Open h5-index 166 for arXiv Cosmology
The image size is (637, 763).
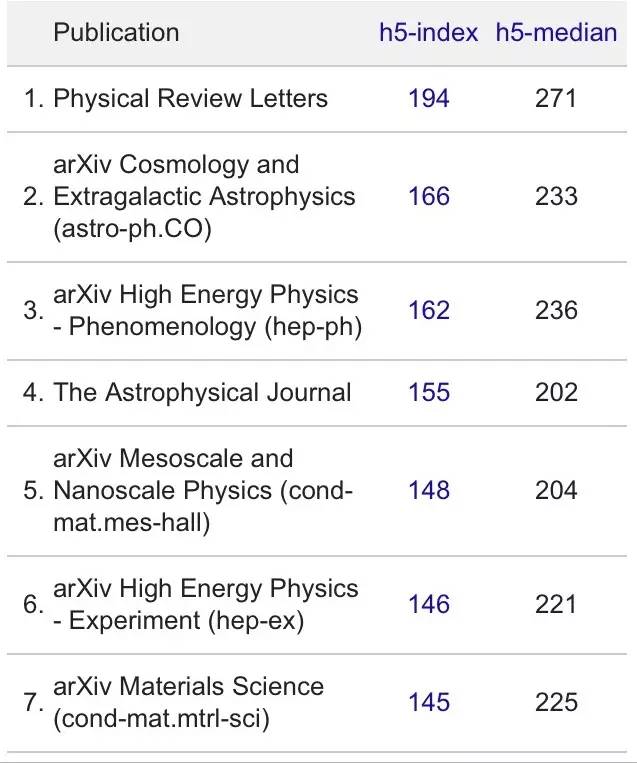coord(428,195)
